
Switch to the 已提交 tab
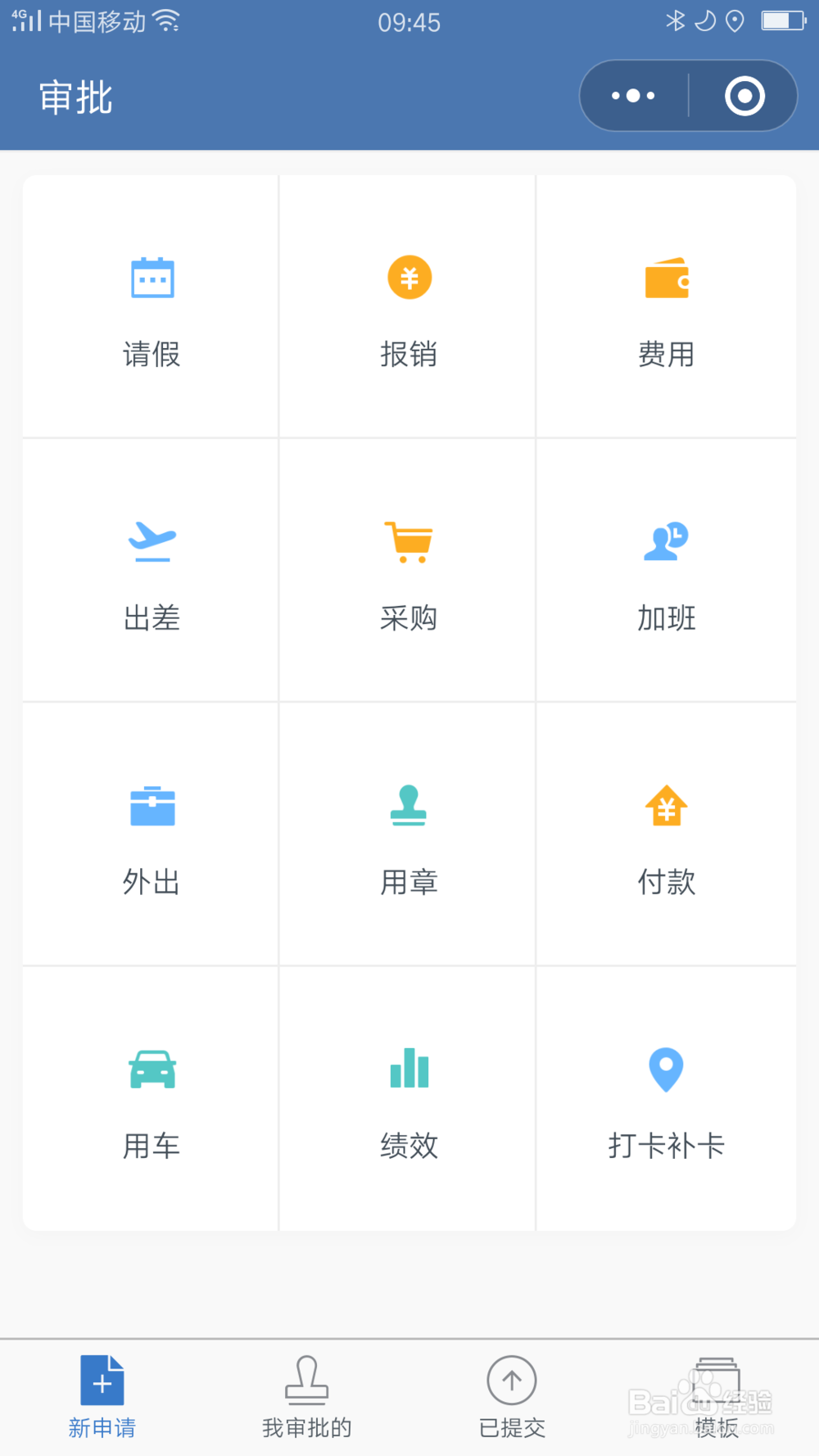pos(512,1397)
